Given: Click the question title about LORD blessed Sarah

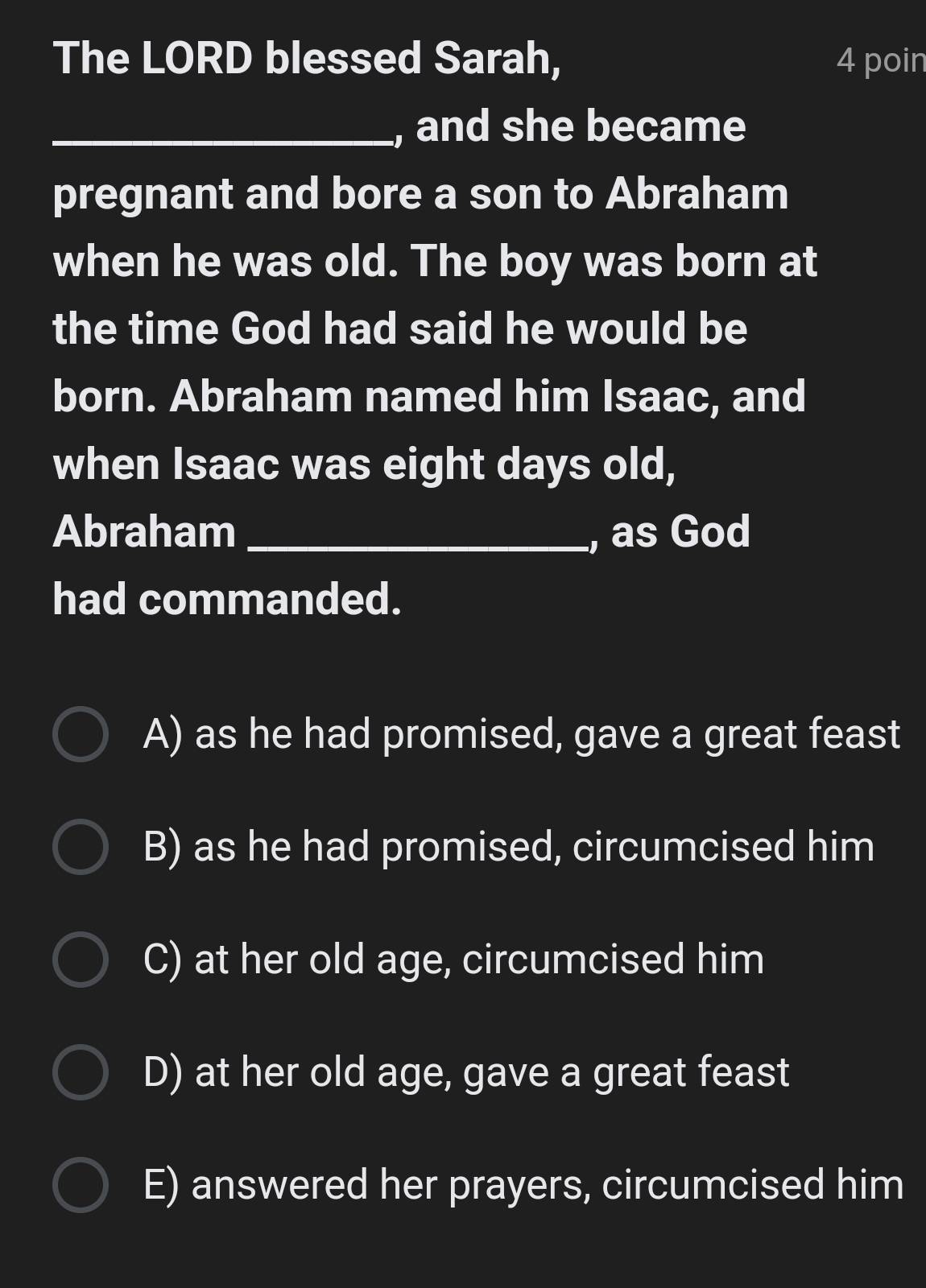Looking at the screenshot, I should pyautogui.click(x=306, y=58).
